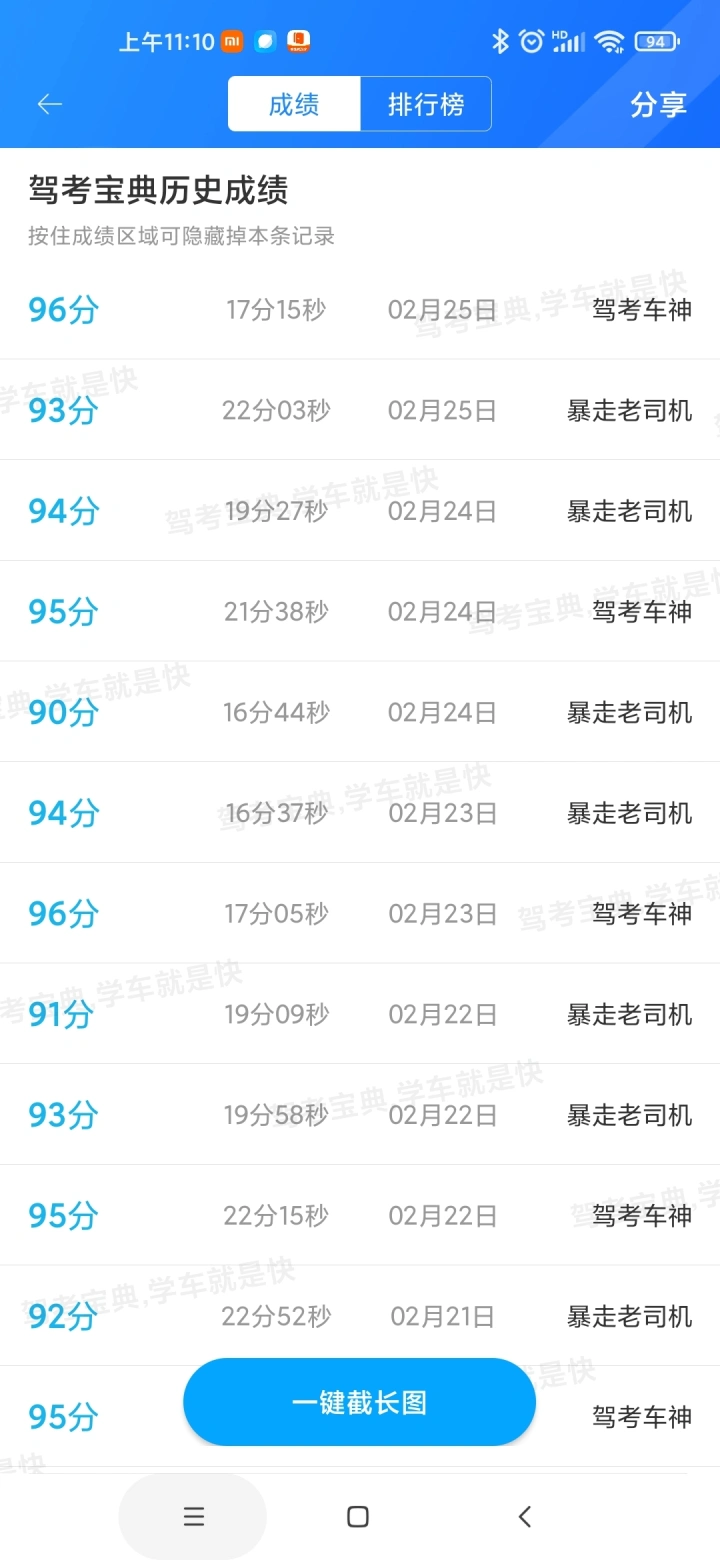Tap the 一键截长图 button
This screenshot has width=720, height=1560.
click(x=359, y=1402)
